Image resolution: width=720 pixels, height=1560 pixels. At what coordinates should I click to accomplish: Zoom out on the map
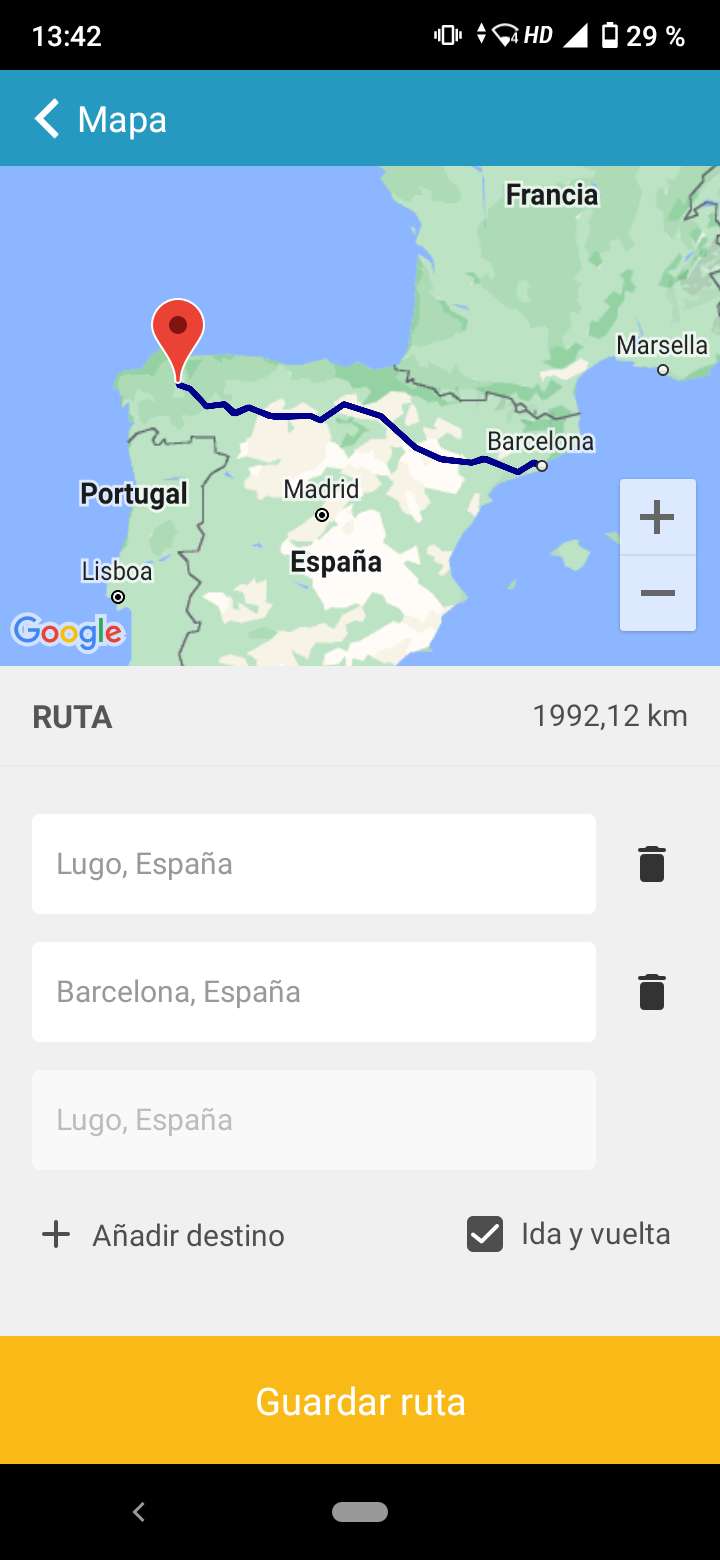click(x=657, y=593)
